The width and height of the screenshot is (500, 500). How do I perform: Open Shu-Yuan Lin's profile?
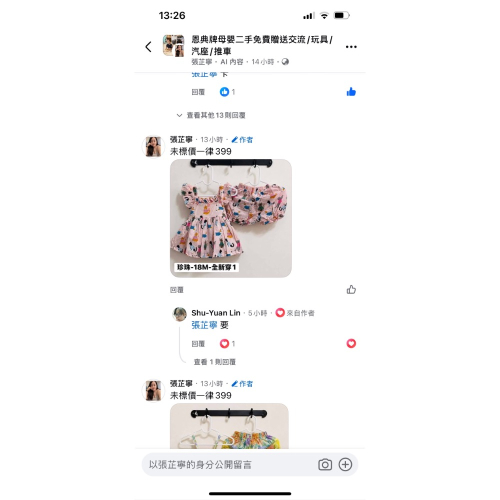215,313
